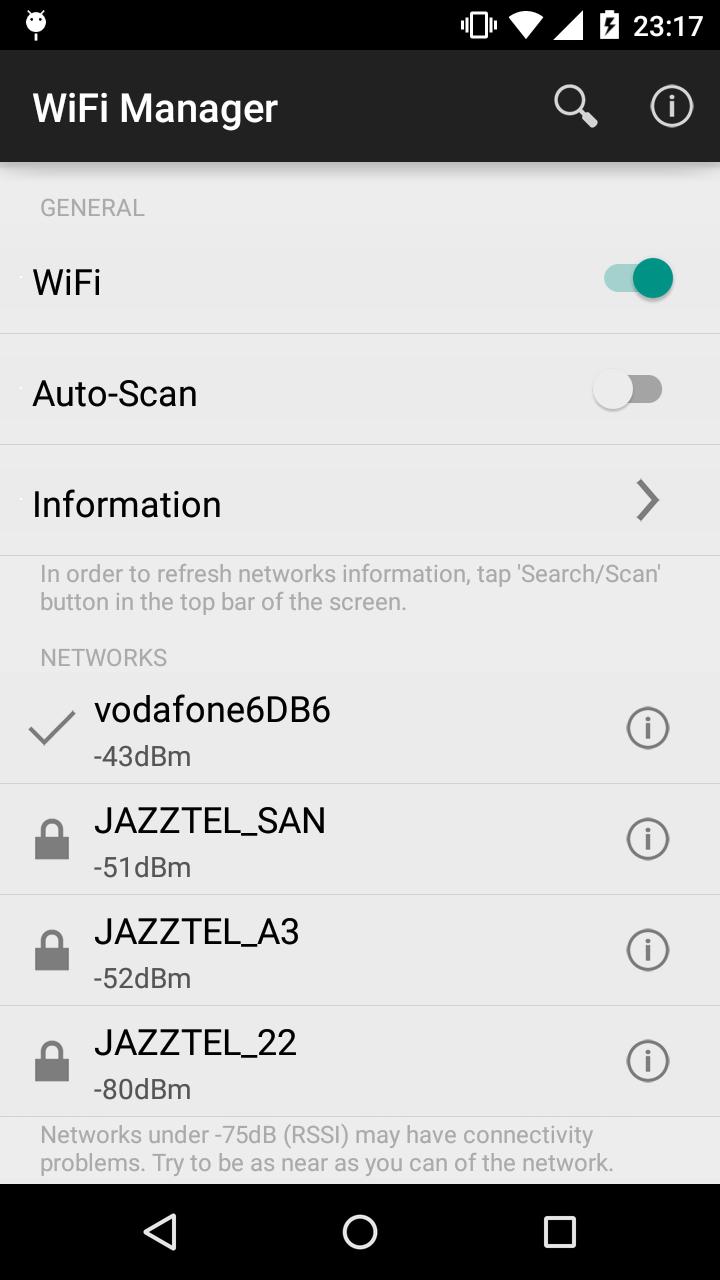Tap the info icon beside JAZZTEL_22
The width and height of the screenshot is (720, 1280).
click(647, 1060)
